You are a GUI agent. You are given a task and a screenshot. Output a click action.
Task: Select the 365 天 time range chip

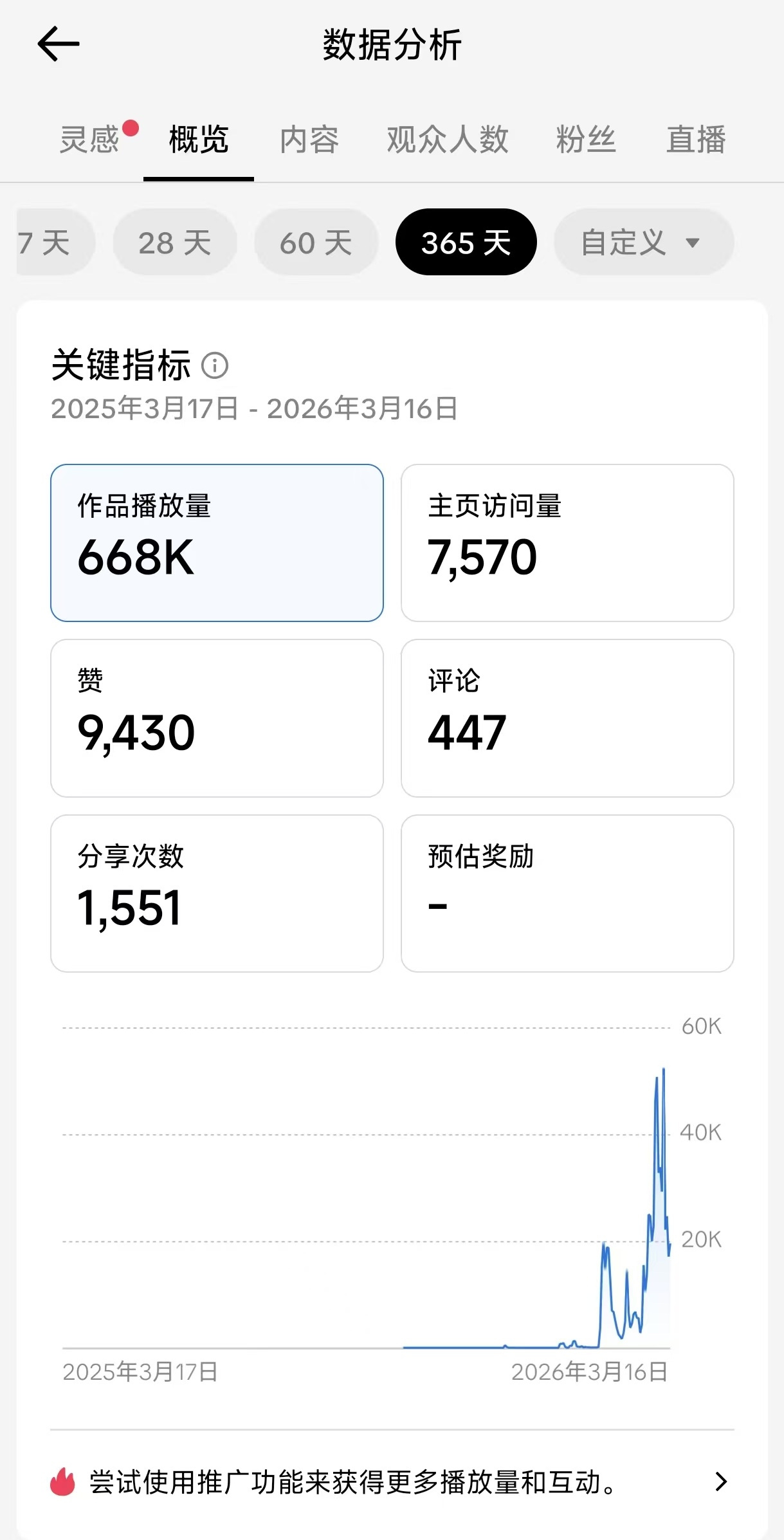pos(466,243)
